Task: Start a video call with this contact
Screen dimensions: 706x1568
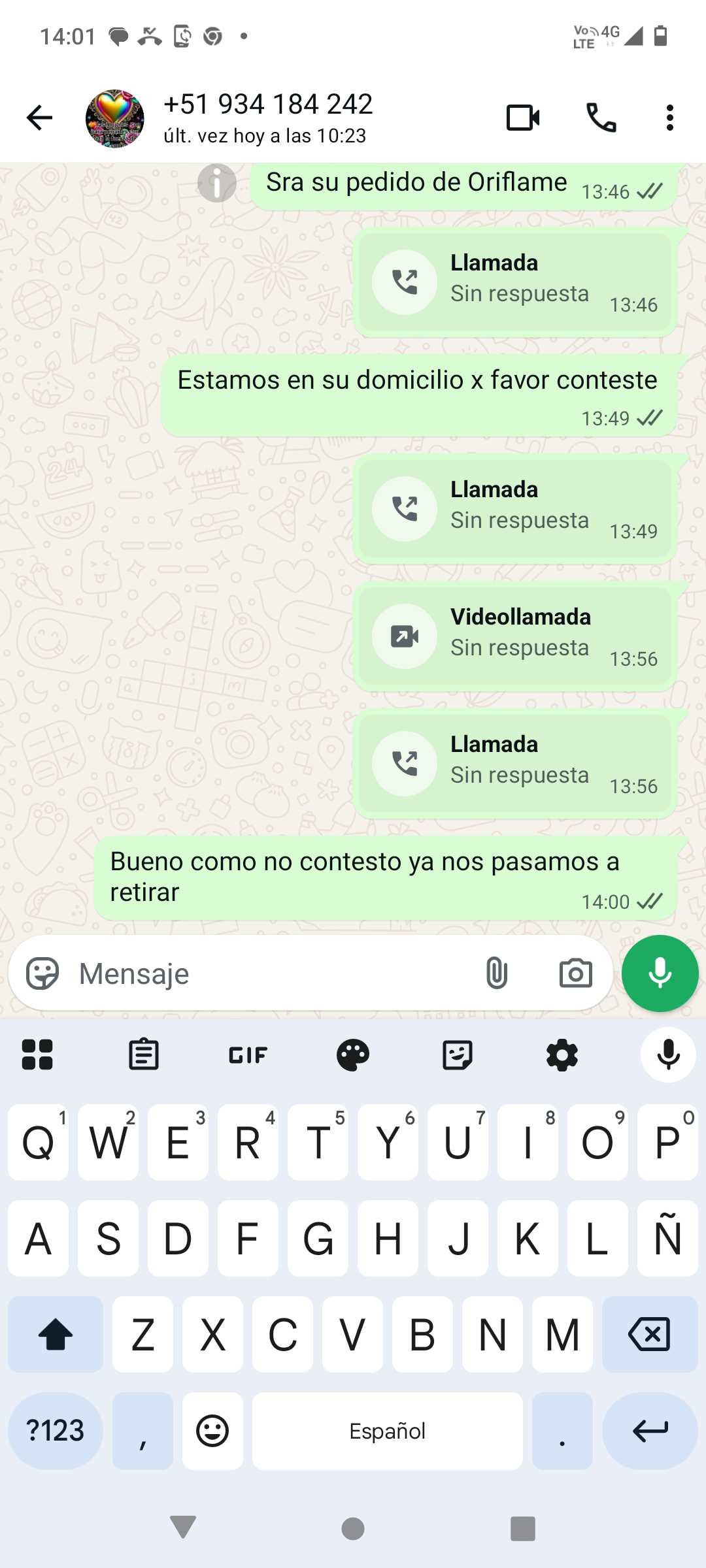Action: [x=523, y=118]
